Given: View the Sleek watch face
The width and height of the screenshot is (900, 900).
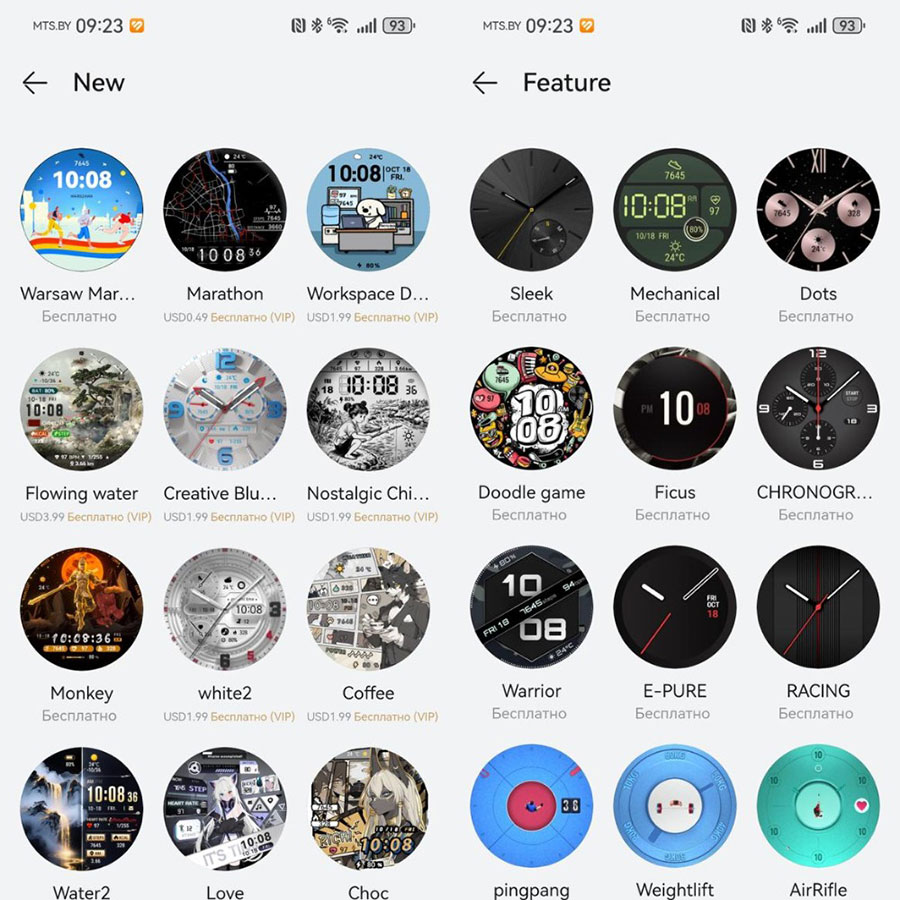Looking at the screenshot, I should coord(531,210).
